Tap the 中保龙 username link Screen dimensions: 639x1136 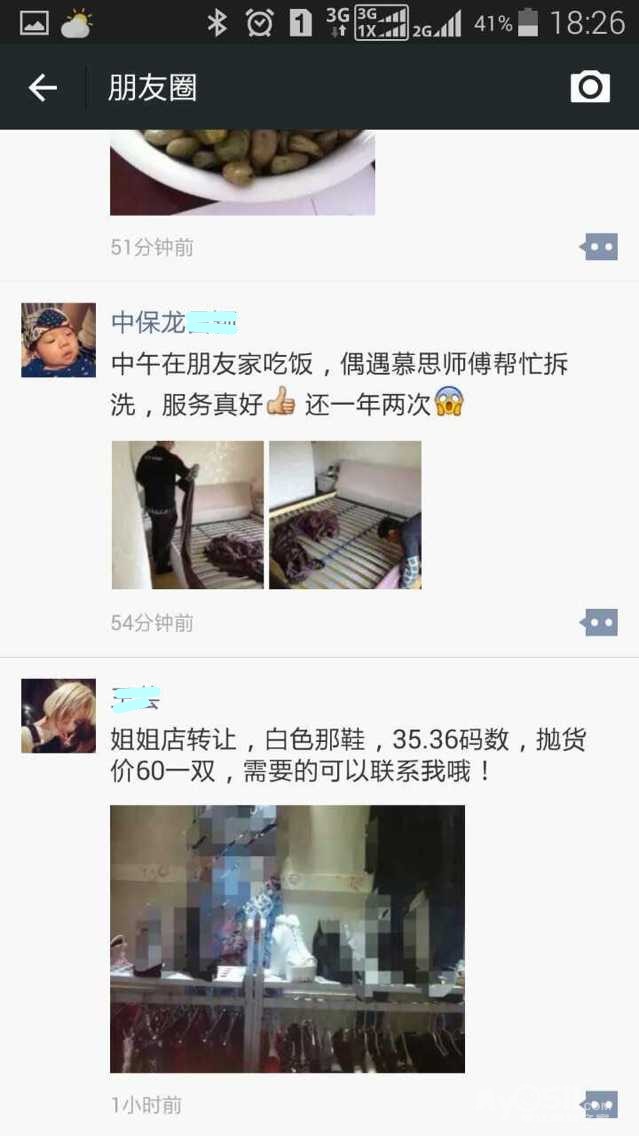tap(148, 322)
